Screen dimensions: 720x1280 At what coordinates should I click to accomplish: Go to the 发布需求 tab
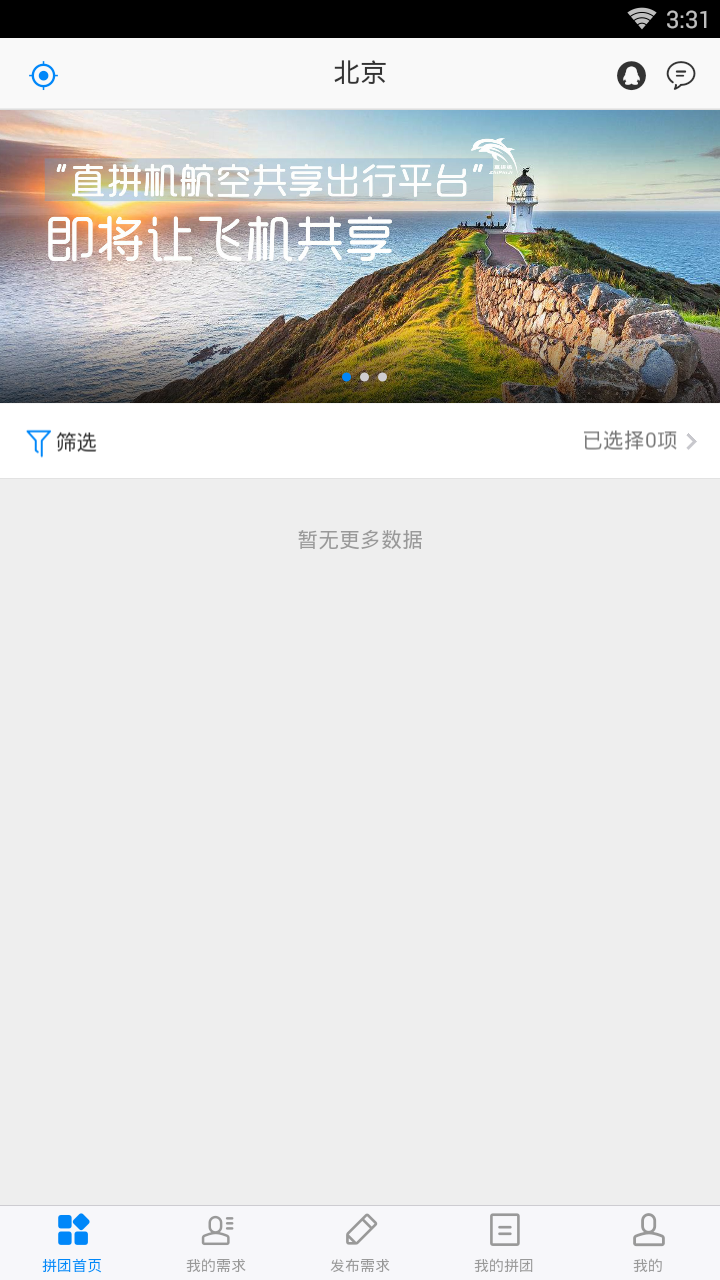pyautogui.click(x=360, y=1242)
